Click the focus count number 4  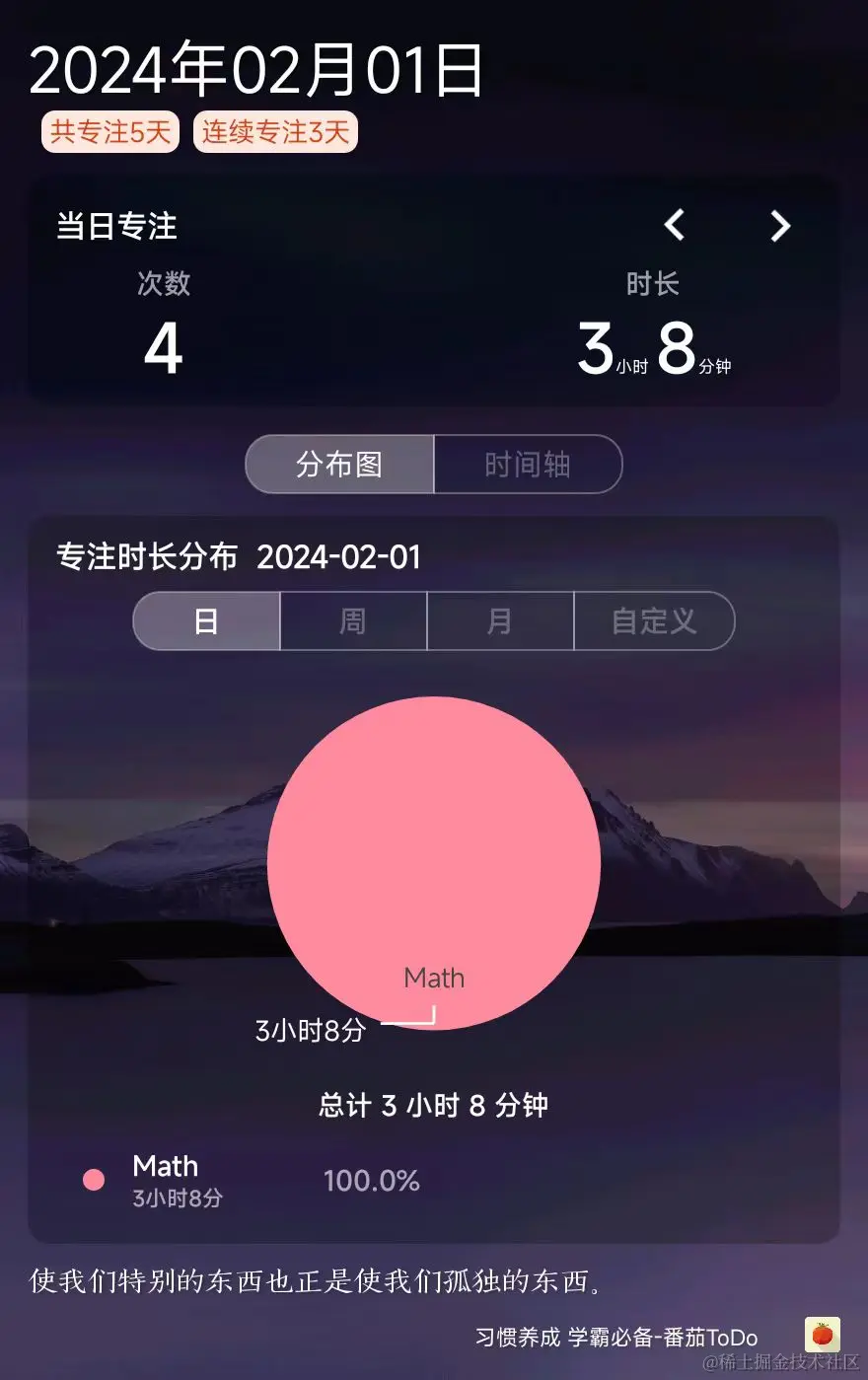[x=165, y=347]
